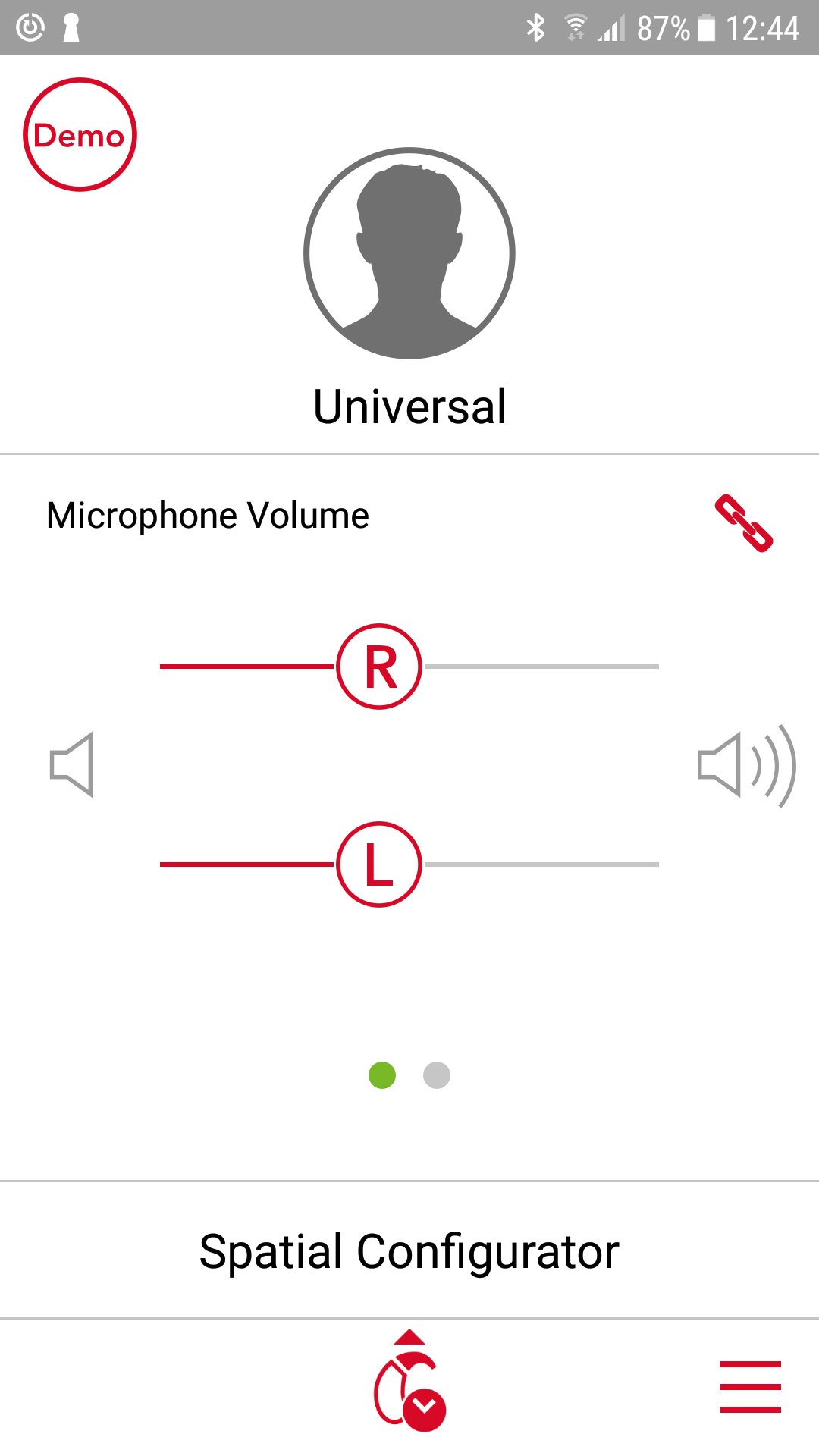Open the hamburger menu
Screen dimensions: 819x1456
pyautogui.click(x=750, y=1386)
